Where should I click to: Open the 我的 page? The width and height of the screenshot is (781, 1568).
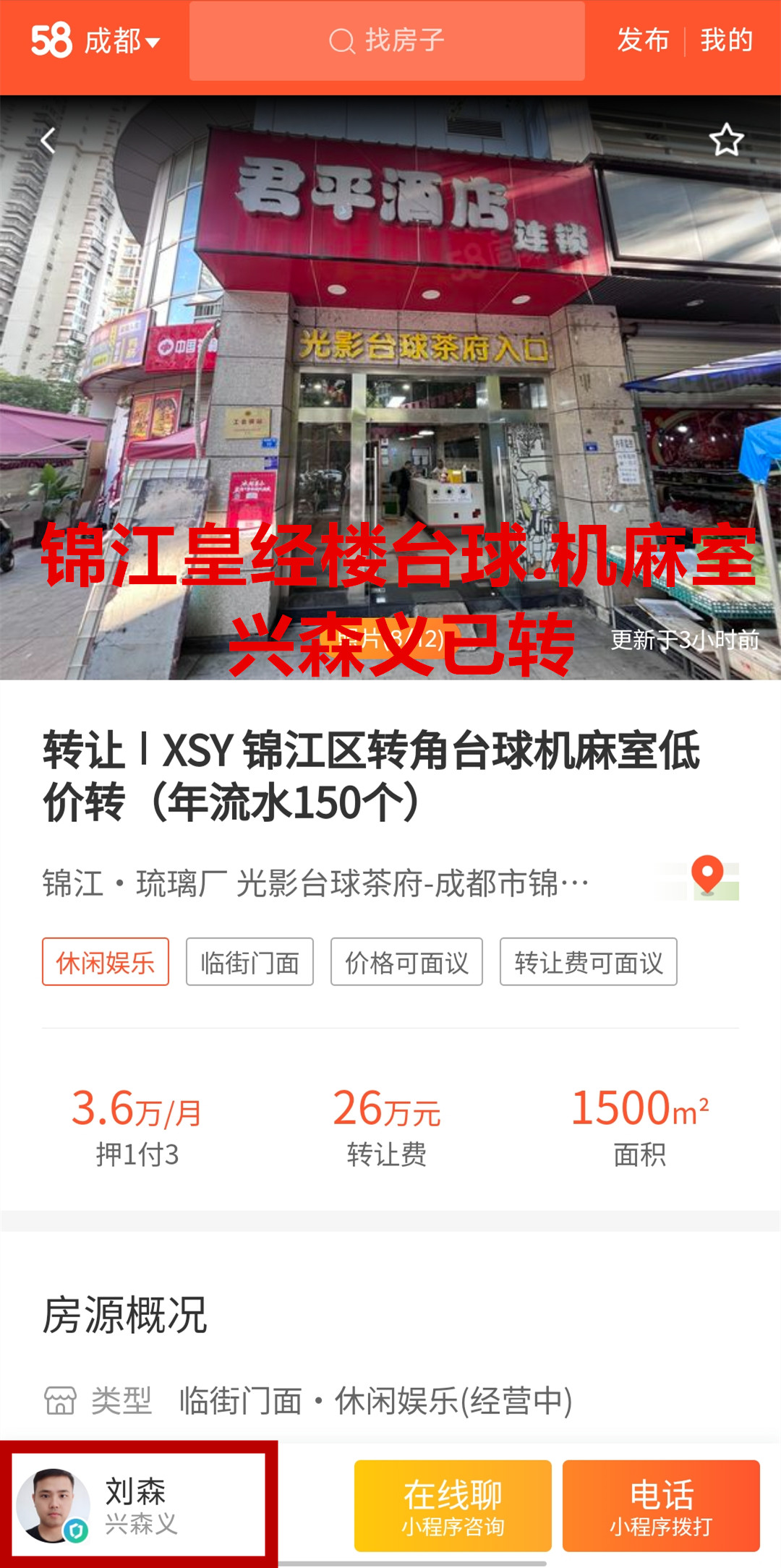tap(727, 40)
